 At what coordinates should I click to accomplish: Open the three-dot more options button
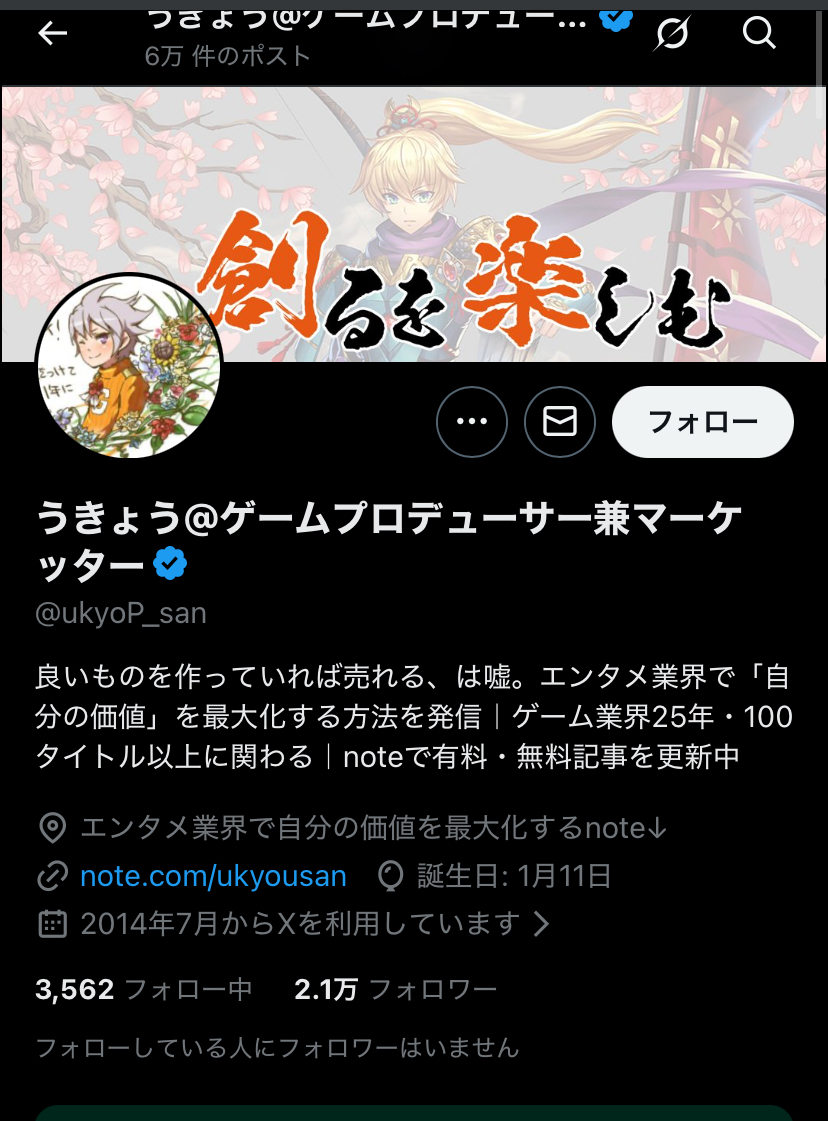click(471, 422)
